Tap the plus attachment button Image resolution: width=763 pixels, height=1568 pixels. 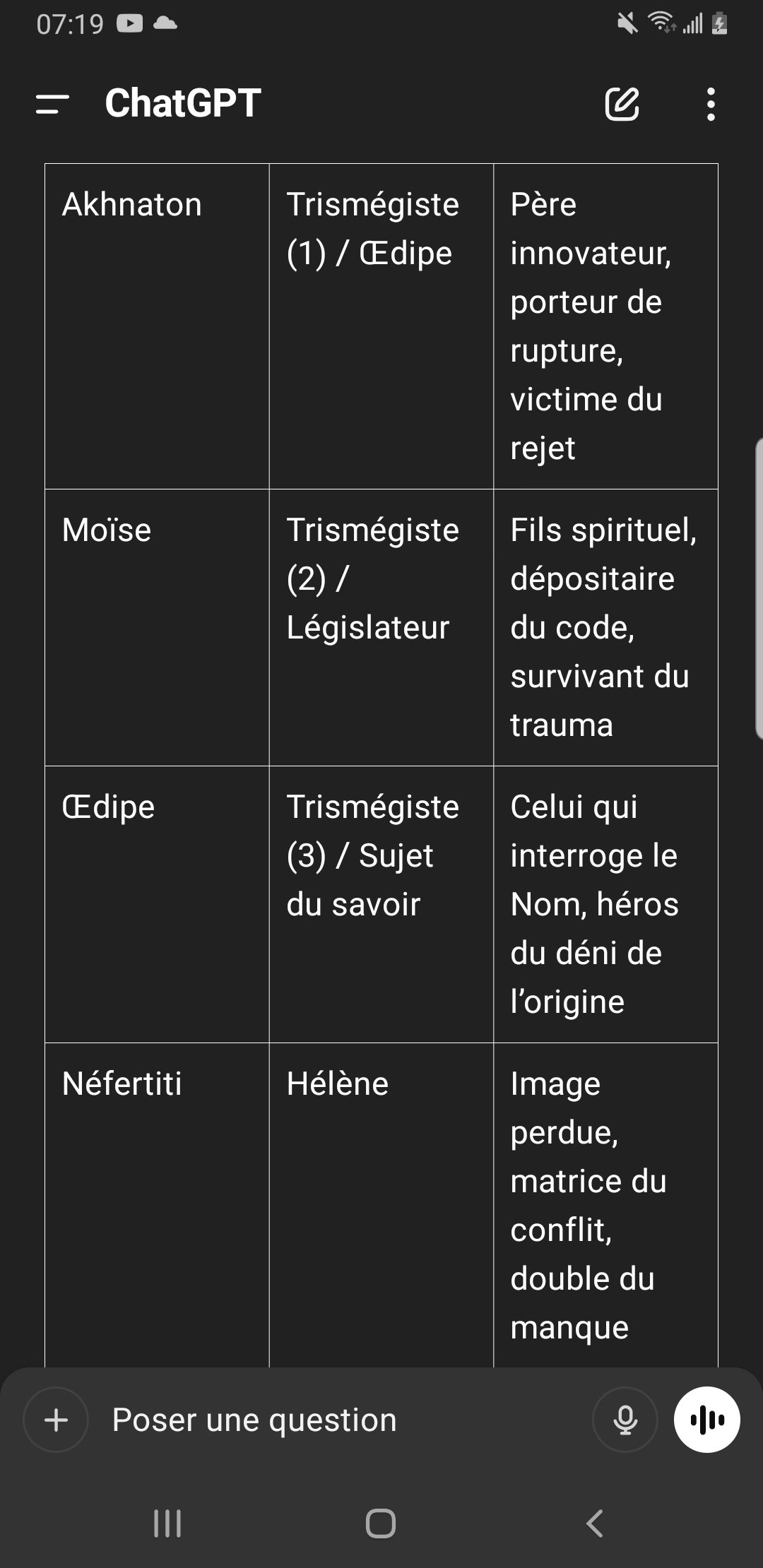(x=56, y=1419)
